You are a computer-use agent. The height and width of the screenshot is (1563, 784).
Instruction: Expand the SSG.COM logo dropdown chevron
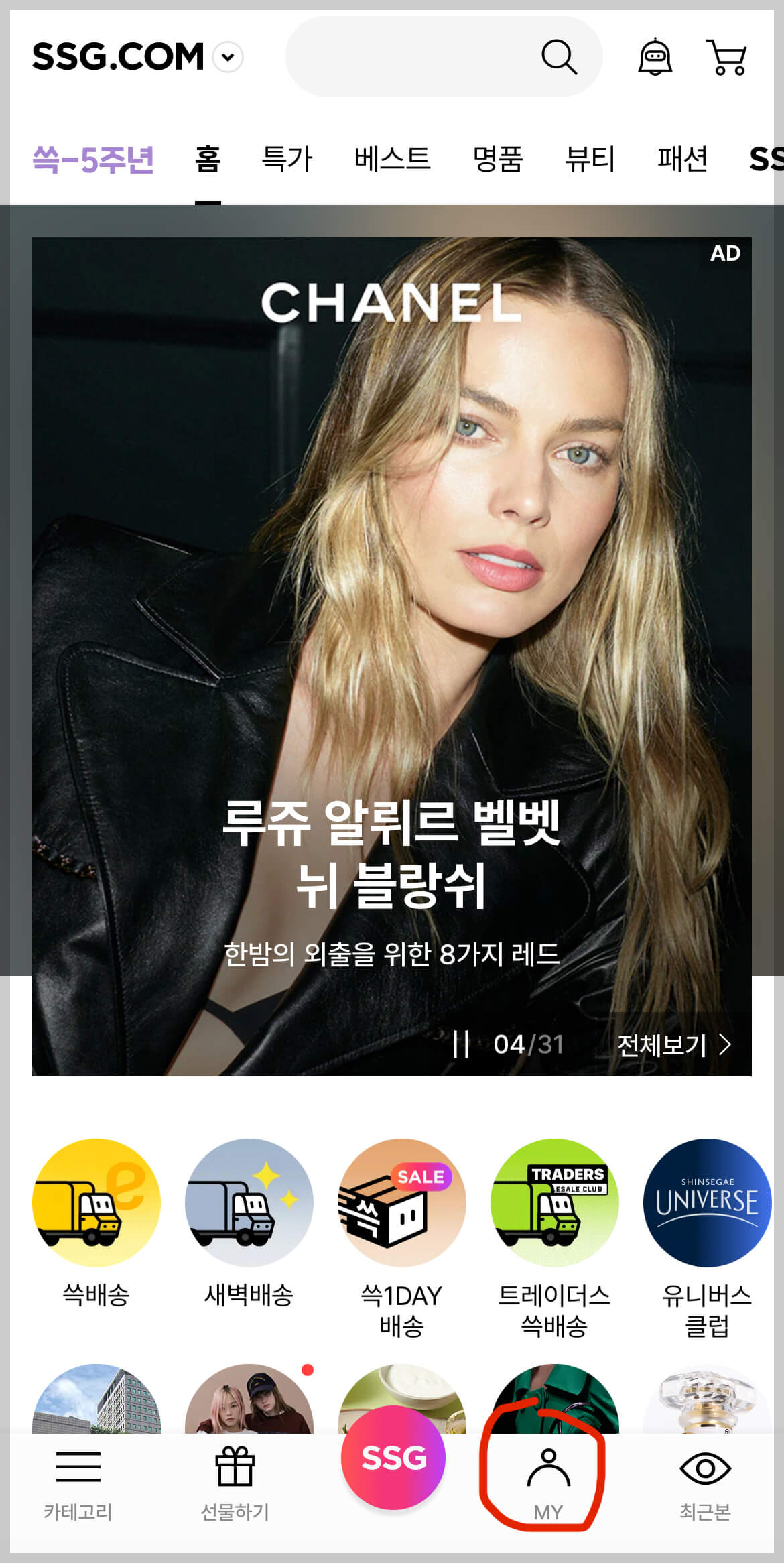[226, 58]
